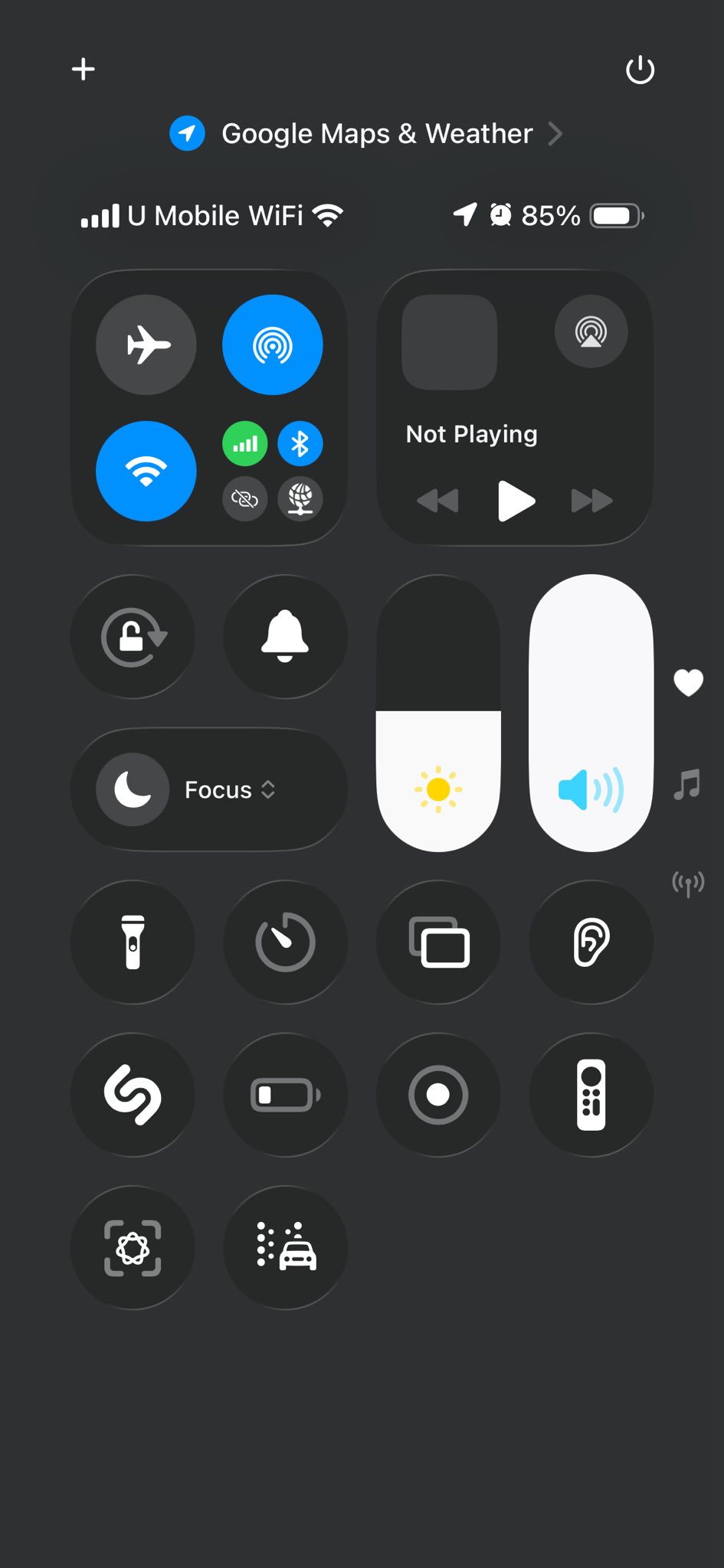Play media in the Not Playing widget
The height and width of the screenshot is (1568, 724).
[516, 501]
